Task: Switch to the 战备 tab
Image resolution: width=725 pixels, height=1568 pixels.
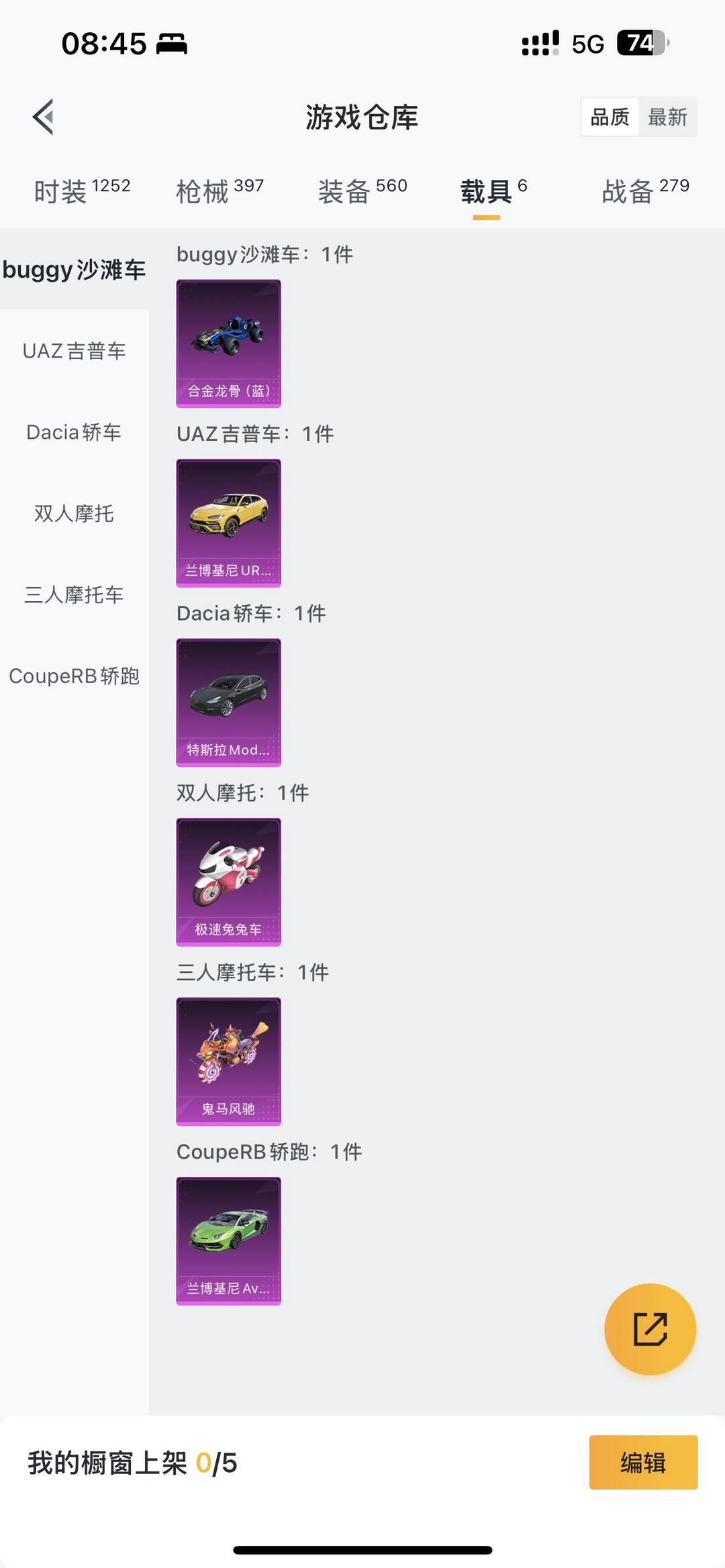Action: 645,191
